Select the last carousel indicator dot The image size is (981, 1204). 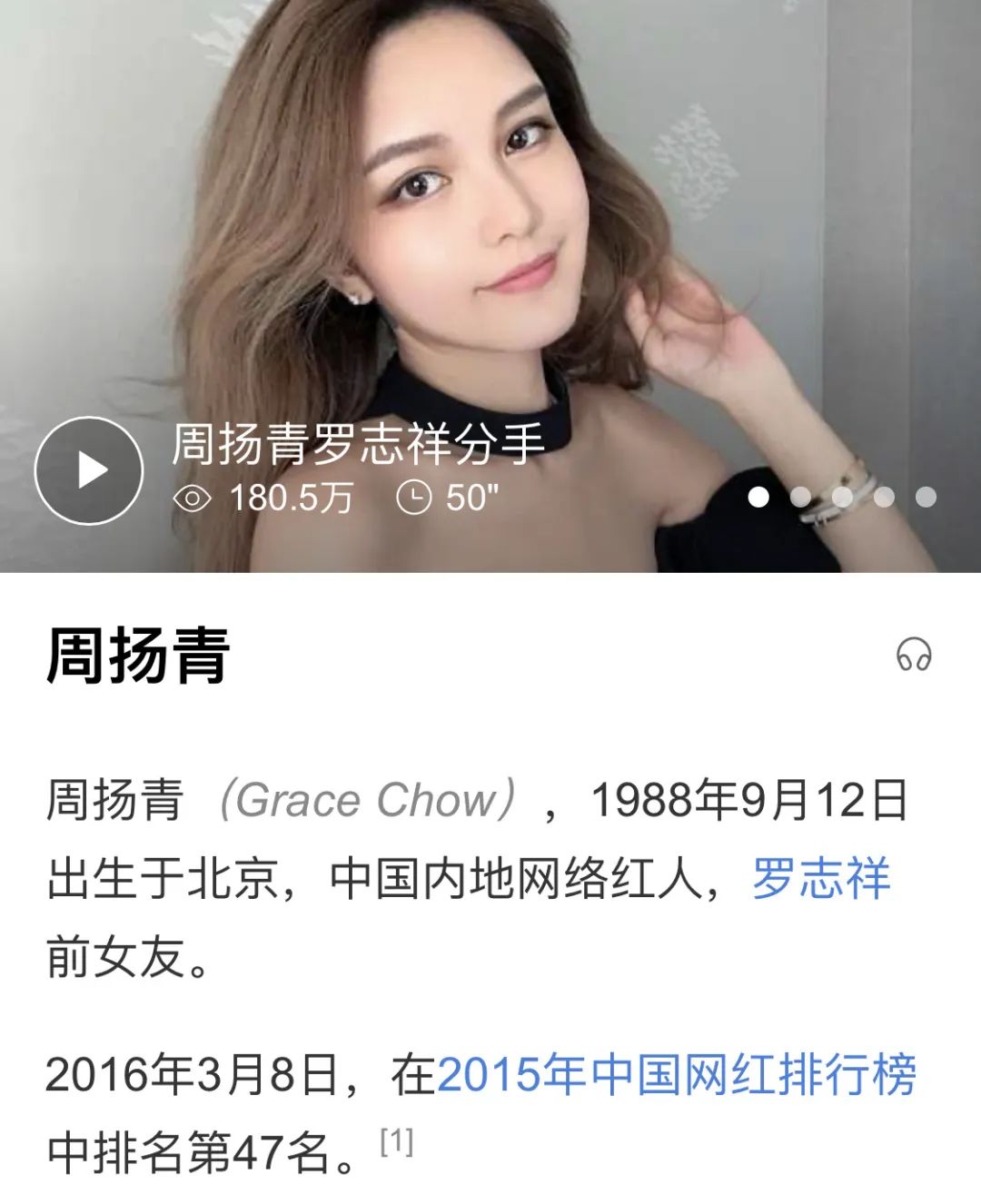926,498
